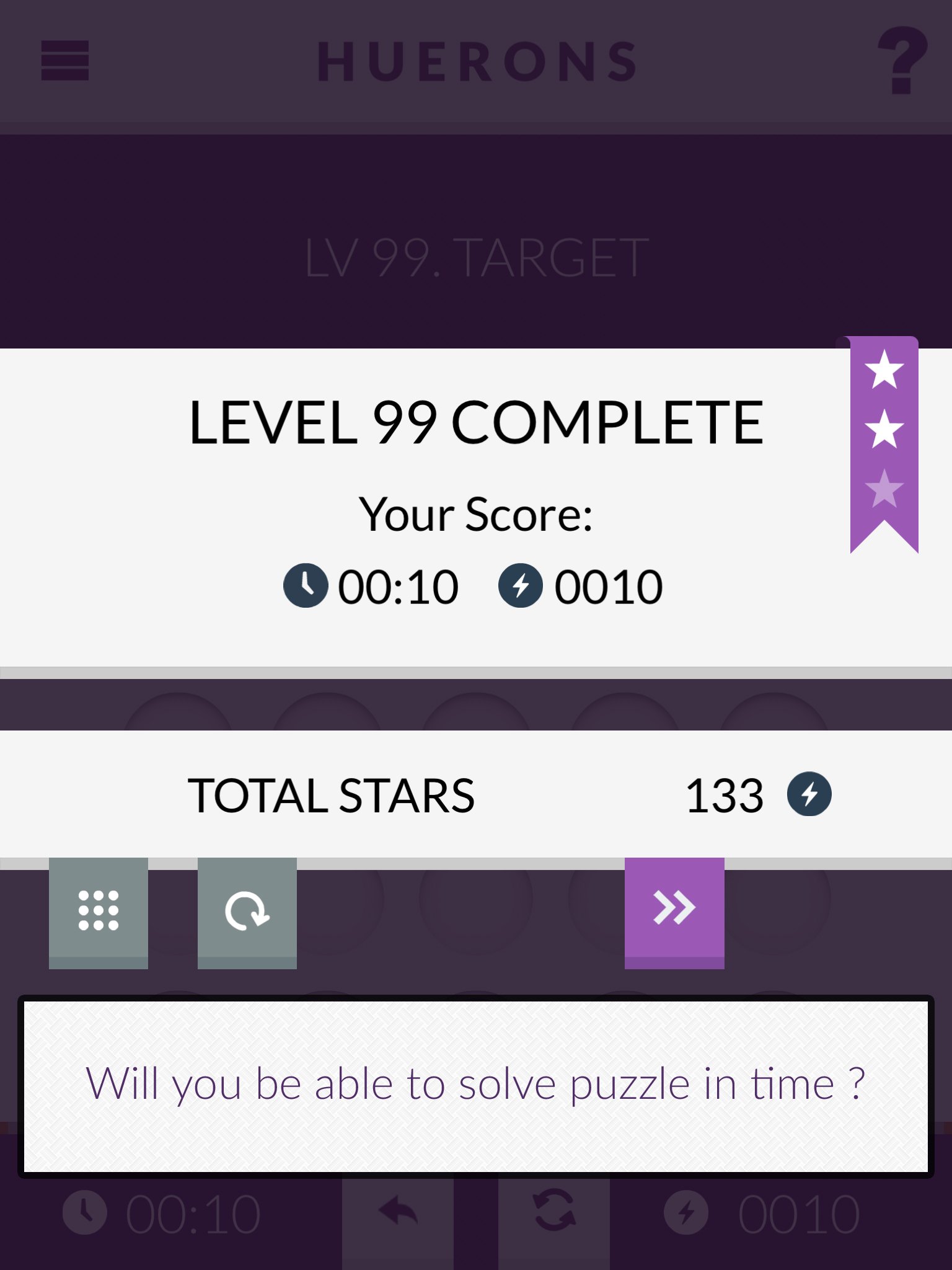The width and height of the screenshot is (952, 1270).
Task: Tap the undo arrow button
Action: [398, 1214]
